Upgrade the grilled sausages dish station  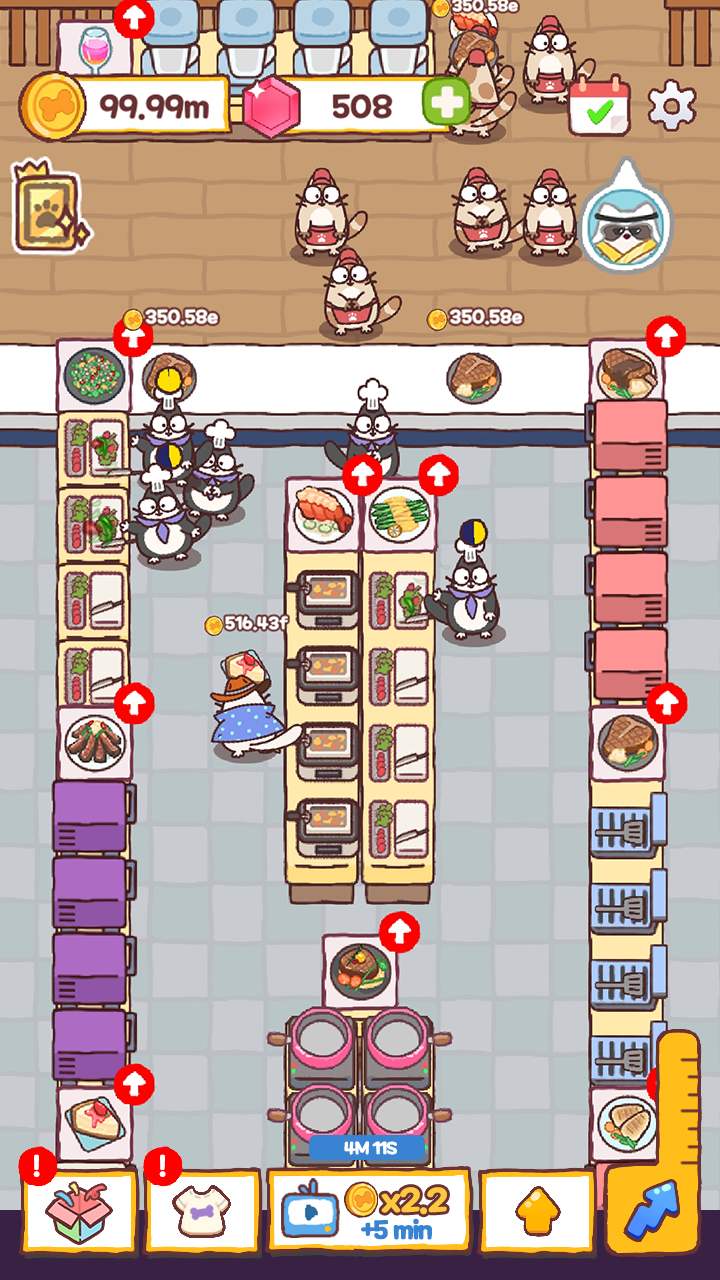pyautogui.click(x=134, y=704)
